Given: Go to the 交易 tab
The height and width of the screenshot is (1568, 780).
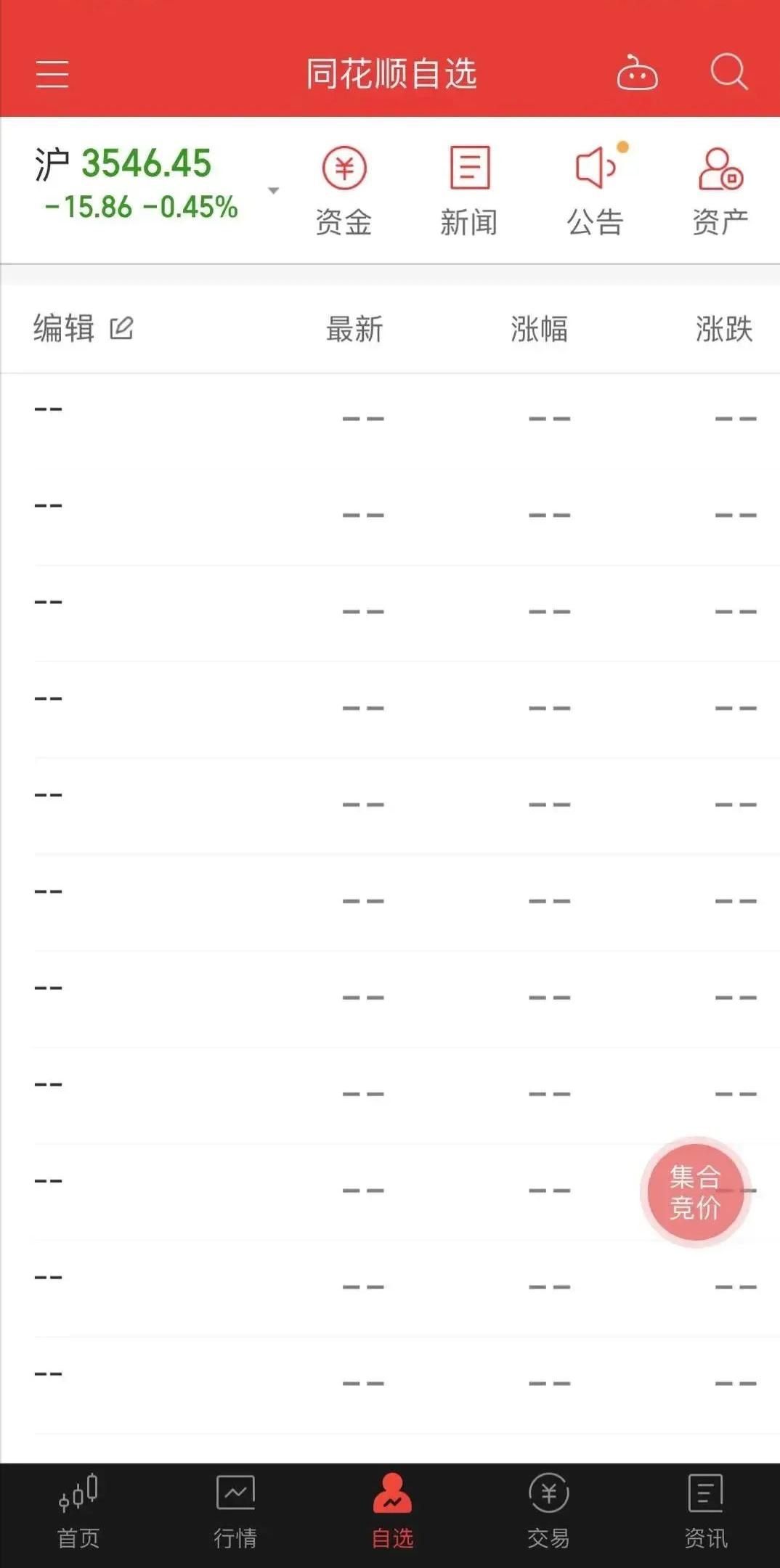Looking at the screenshot, I should [x=549, y=1514].
